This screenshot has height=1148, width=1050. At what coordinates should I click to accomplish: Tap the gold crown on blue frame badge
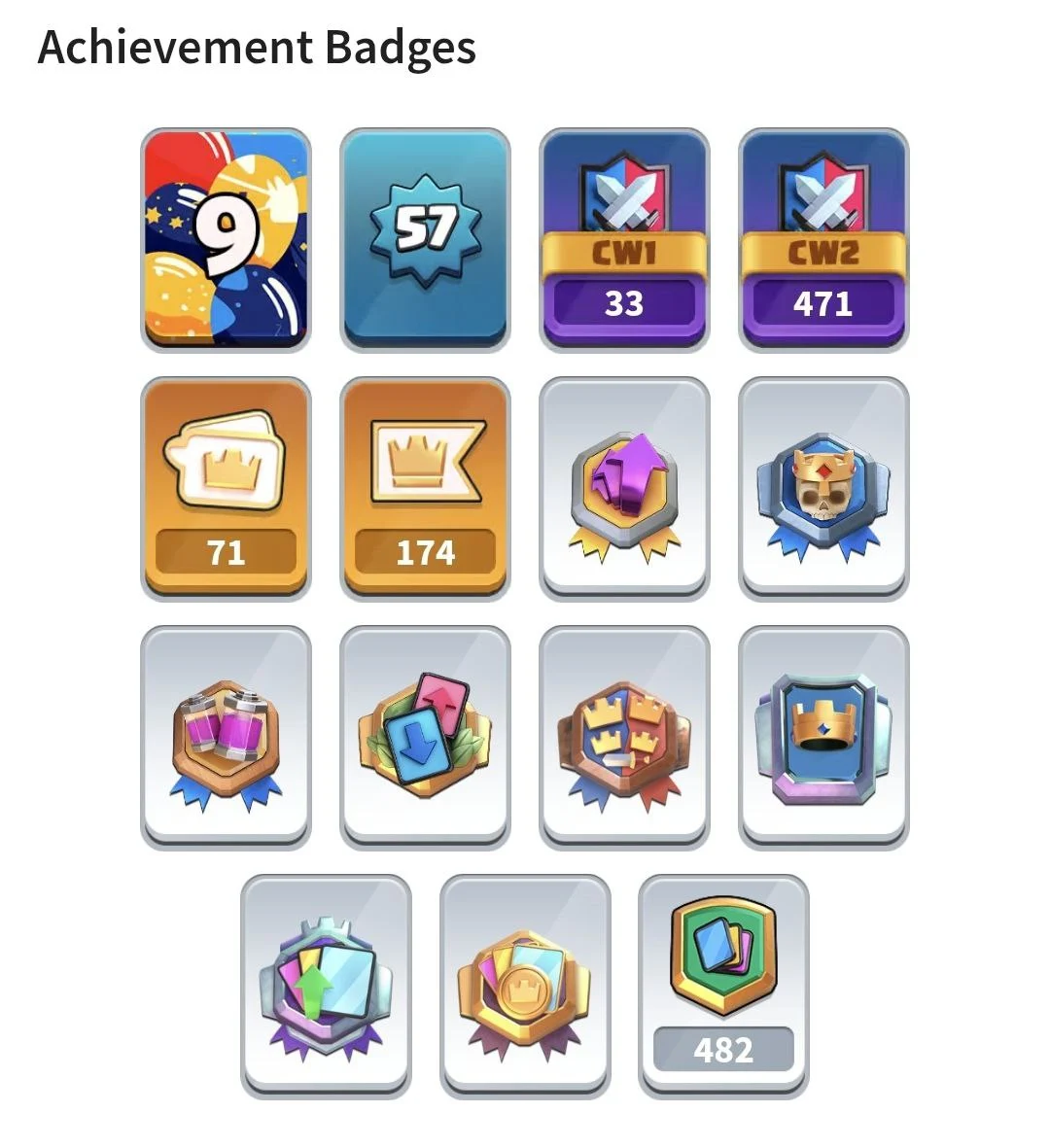click(x=823, y=737)
